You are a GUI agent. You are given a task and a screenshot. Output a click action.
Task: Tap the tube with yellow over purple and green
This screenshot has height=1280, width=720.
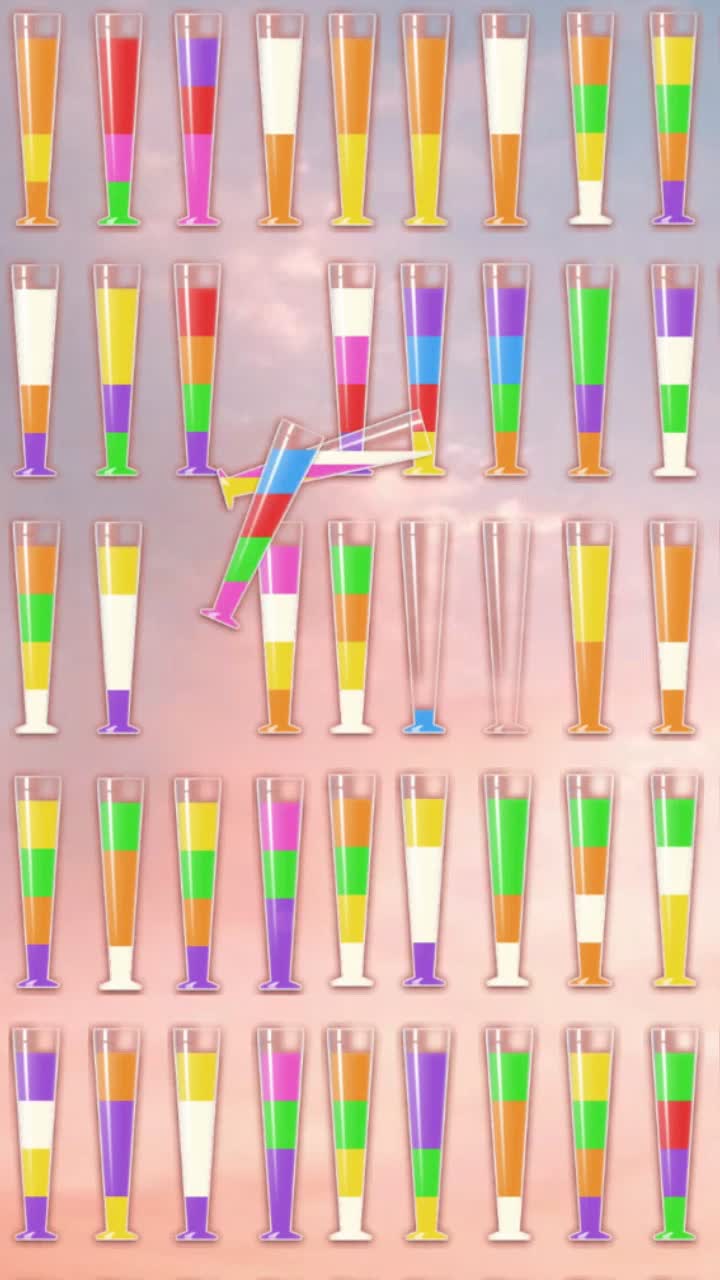click(x=117, y=370)
